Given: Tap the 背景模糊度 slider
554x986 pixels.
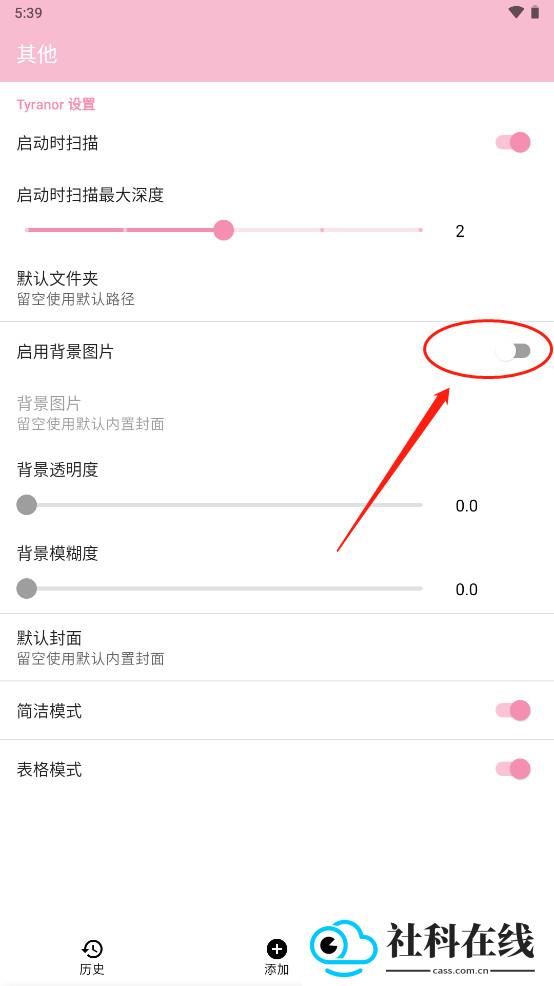Looking at the screenshot, I should (219, 589).
